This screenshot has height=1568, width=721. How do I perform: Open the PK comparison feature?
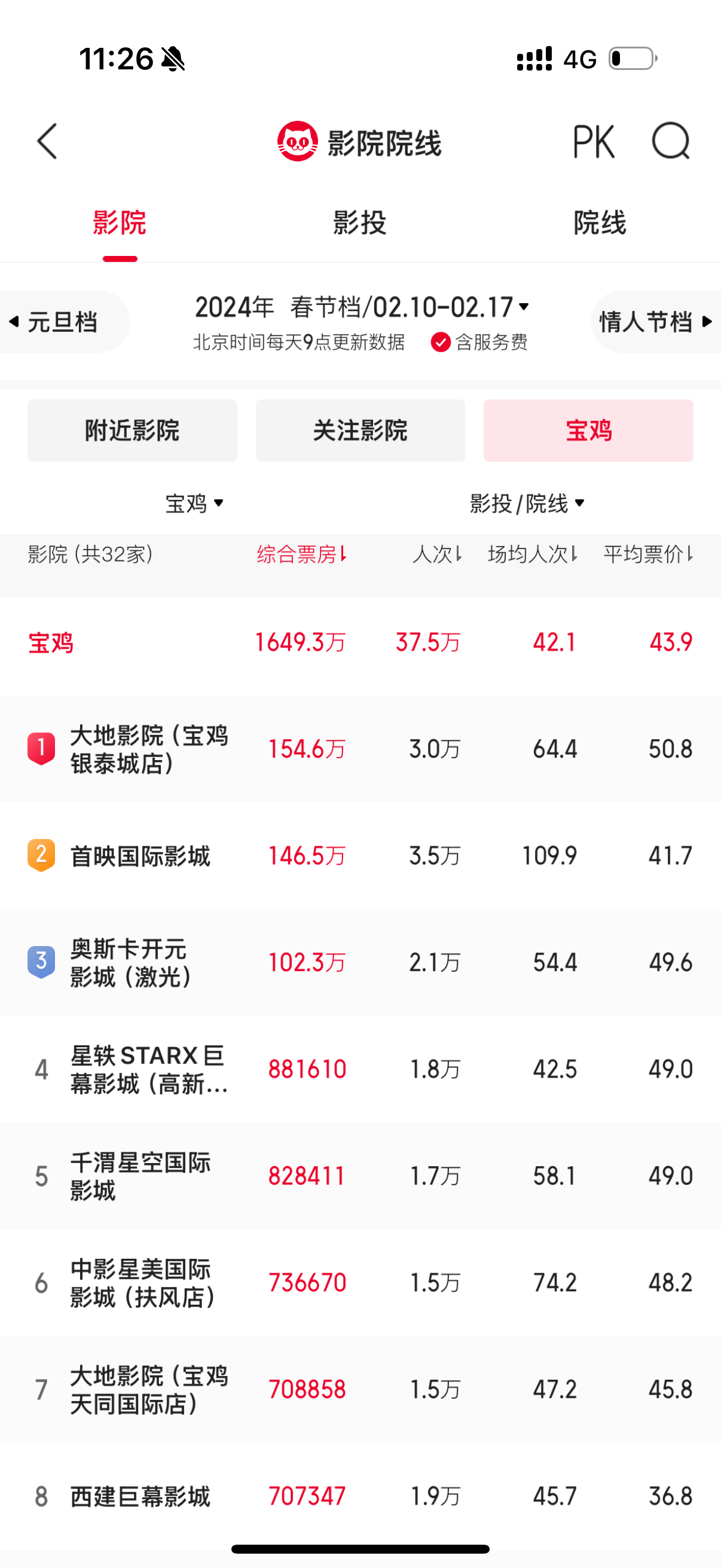click(593, 142)
